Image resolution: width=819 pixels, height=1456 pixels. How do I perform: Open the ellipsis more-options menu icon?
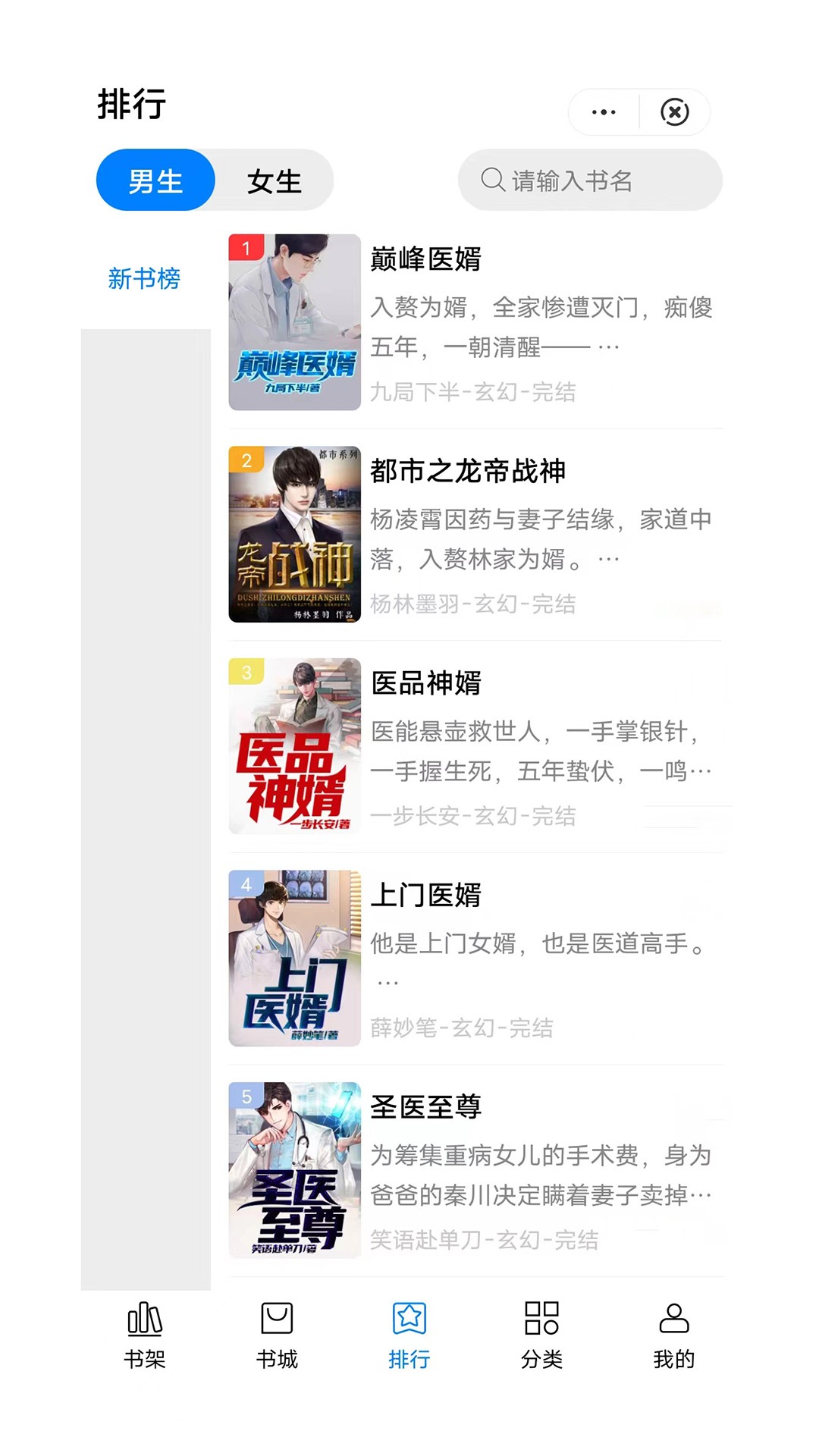pos(601,111)
